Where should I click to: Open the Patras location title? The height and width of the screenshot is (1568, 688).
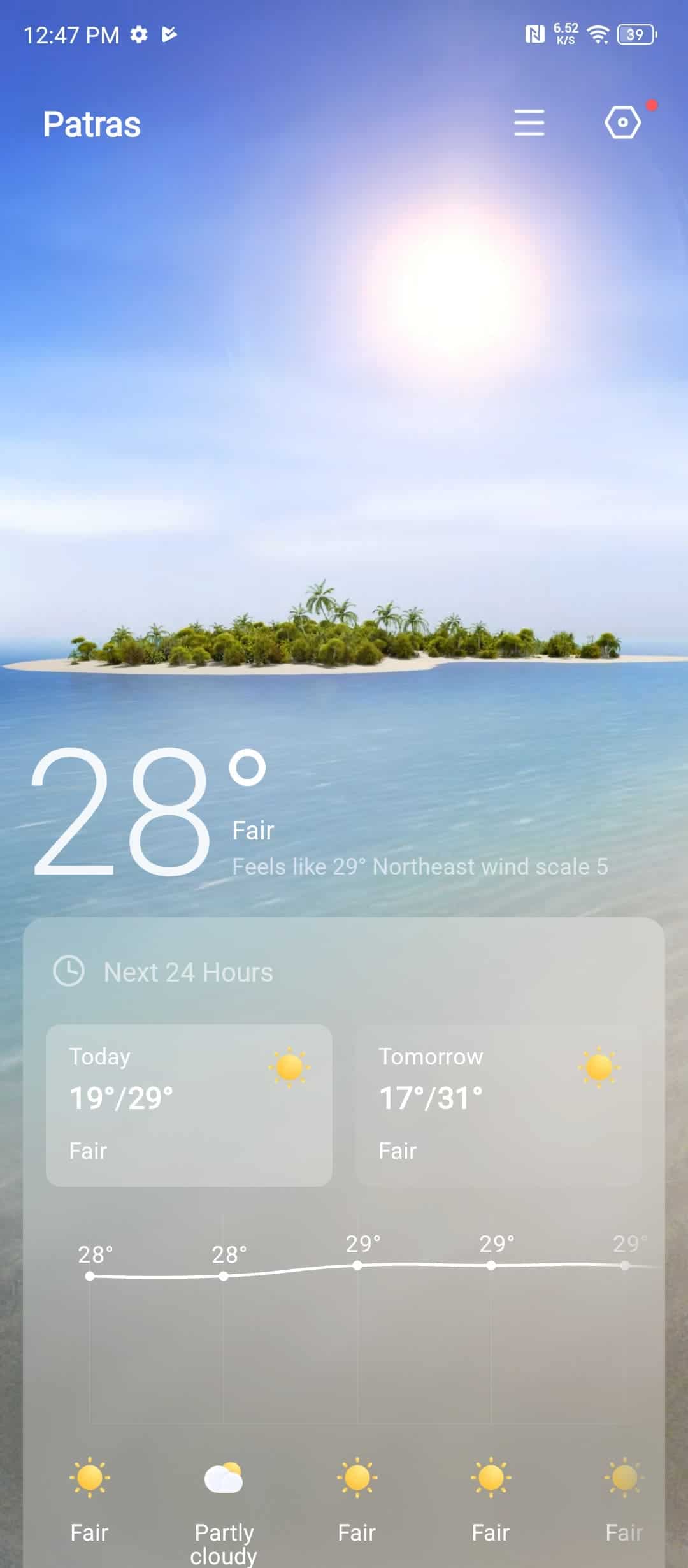click(92, 124)
